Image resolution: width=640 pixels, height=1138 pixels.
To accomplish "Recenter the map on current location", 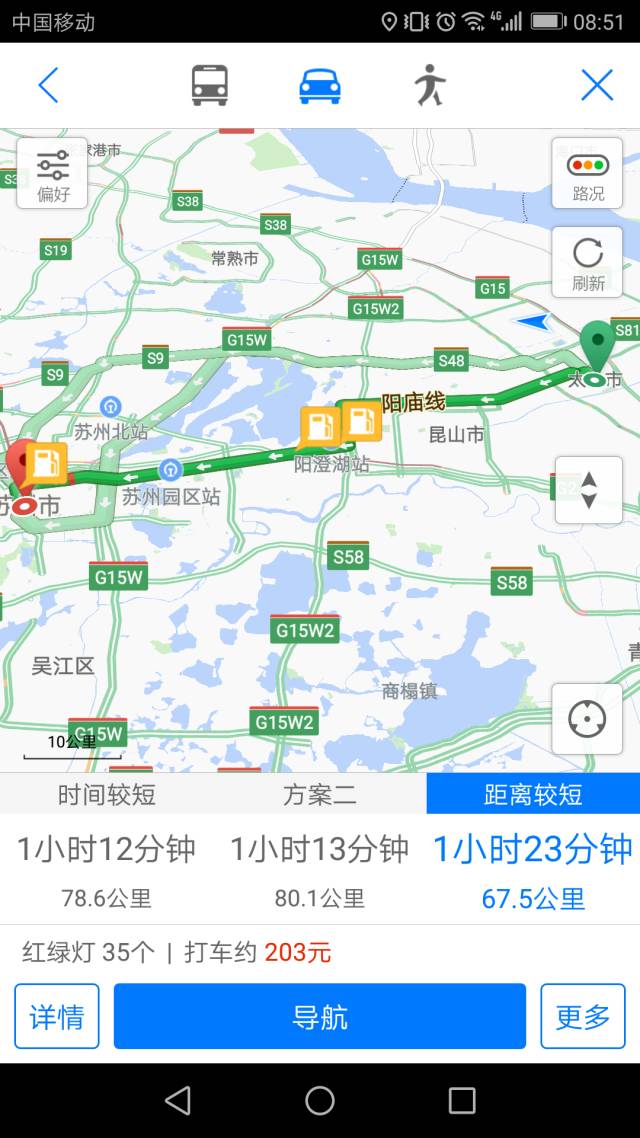I will coord(587,719).
